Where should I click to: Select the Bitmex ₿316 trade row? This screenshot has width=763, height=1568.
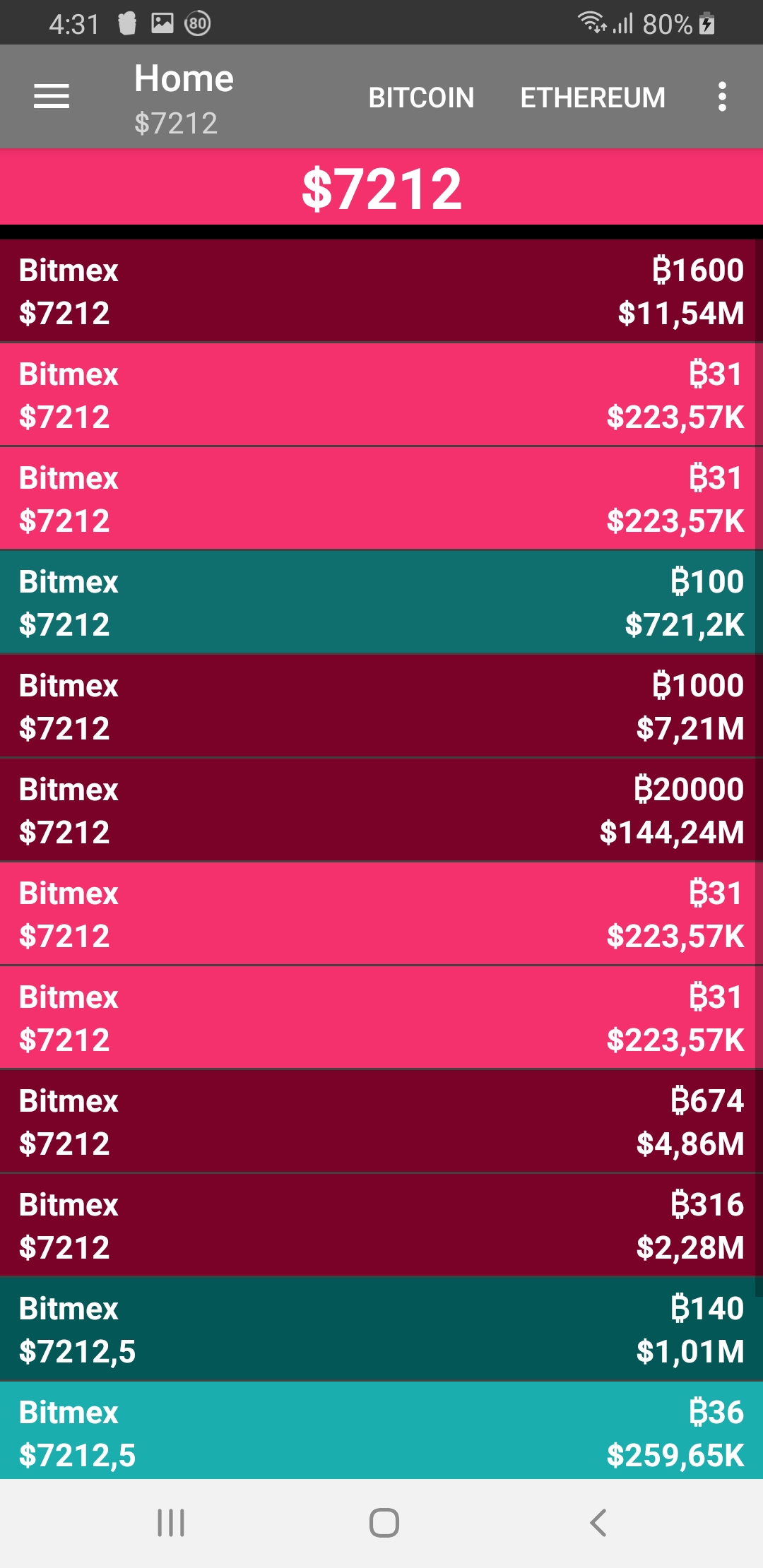coord(381,1225)
